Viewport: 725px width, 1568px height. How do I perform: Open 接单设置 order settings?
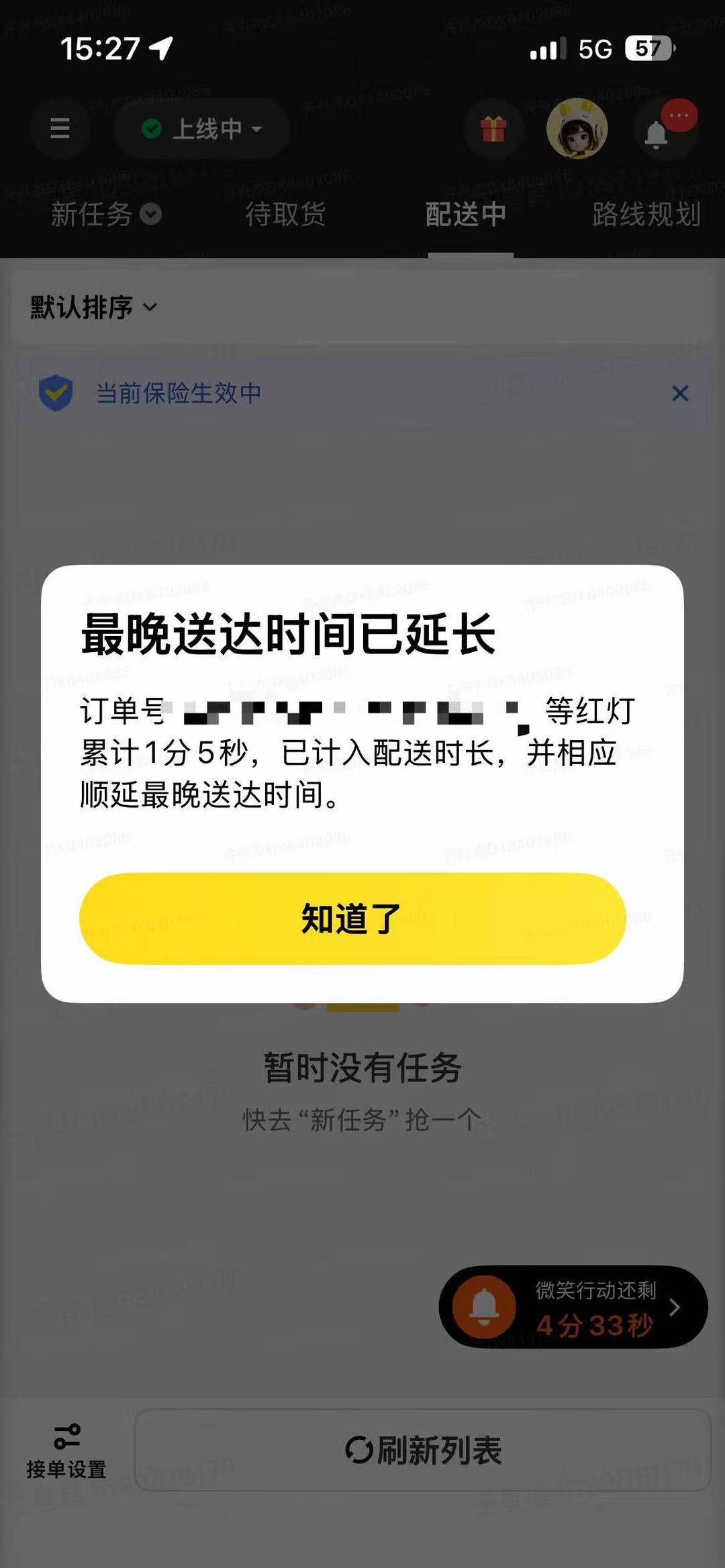[x=66, y=1451]
